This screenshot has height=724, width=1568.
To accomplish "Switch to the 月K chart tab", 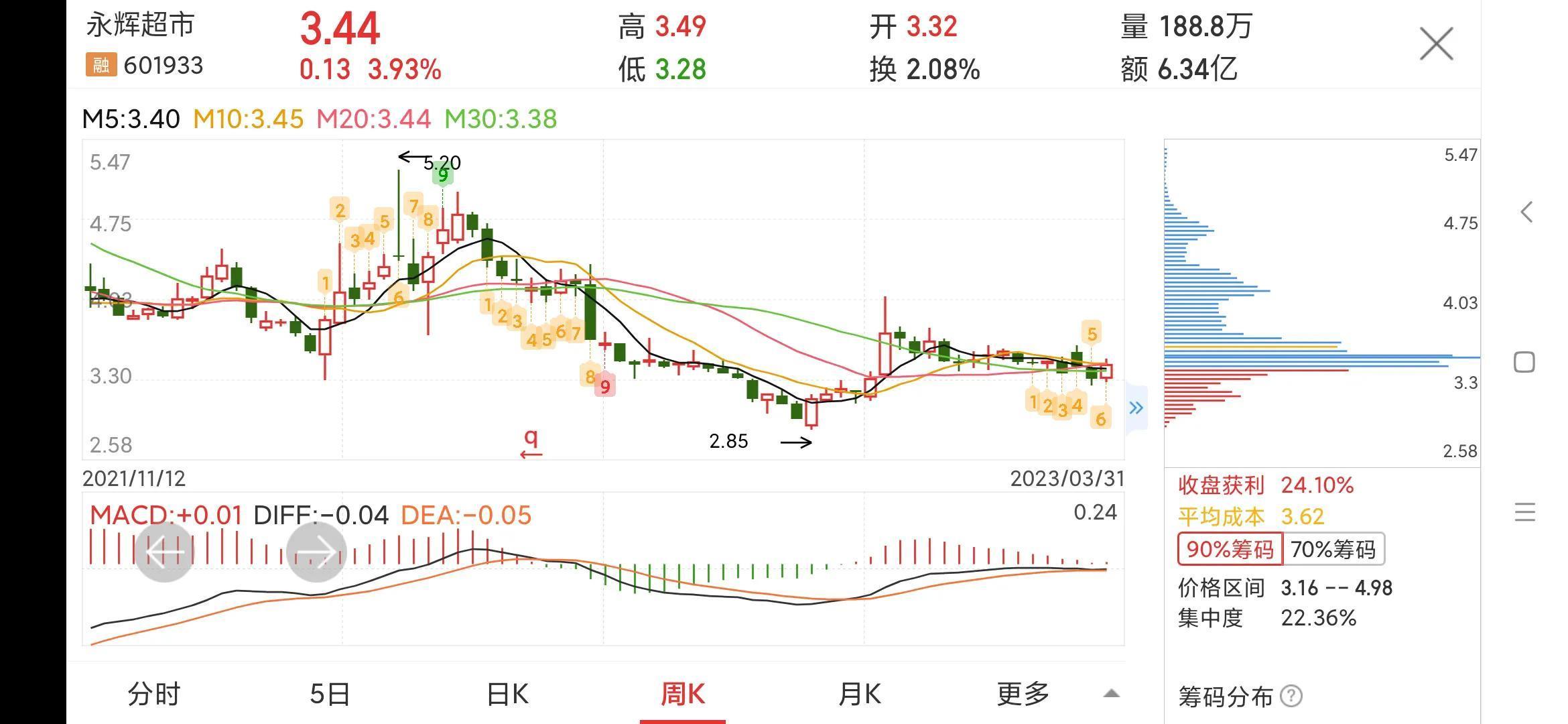I will click(x=860, y=694).
